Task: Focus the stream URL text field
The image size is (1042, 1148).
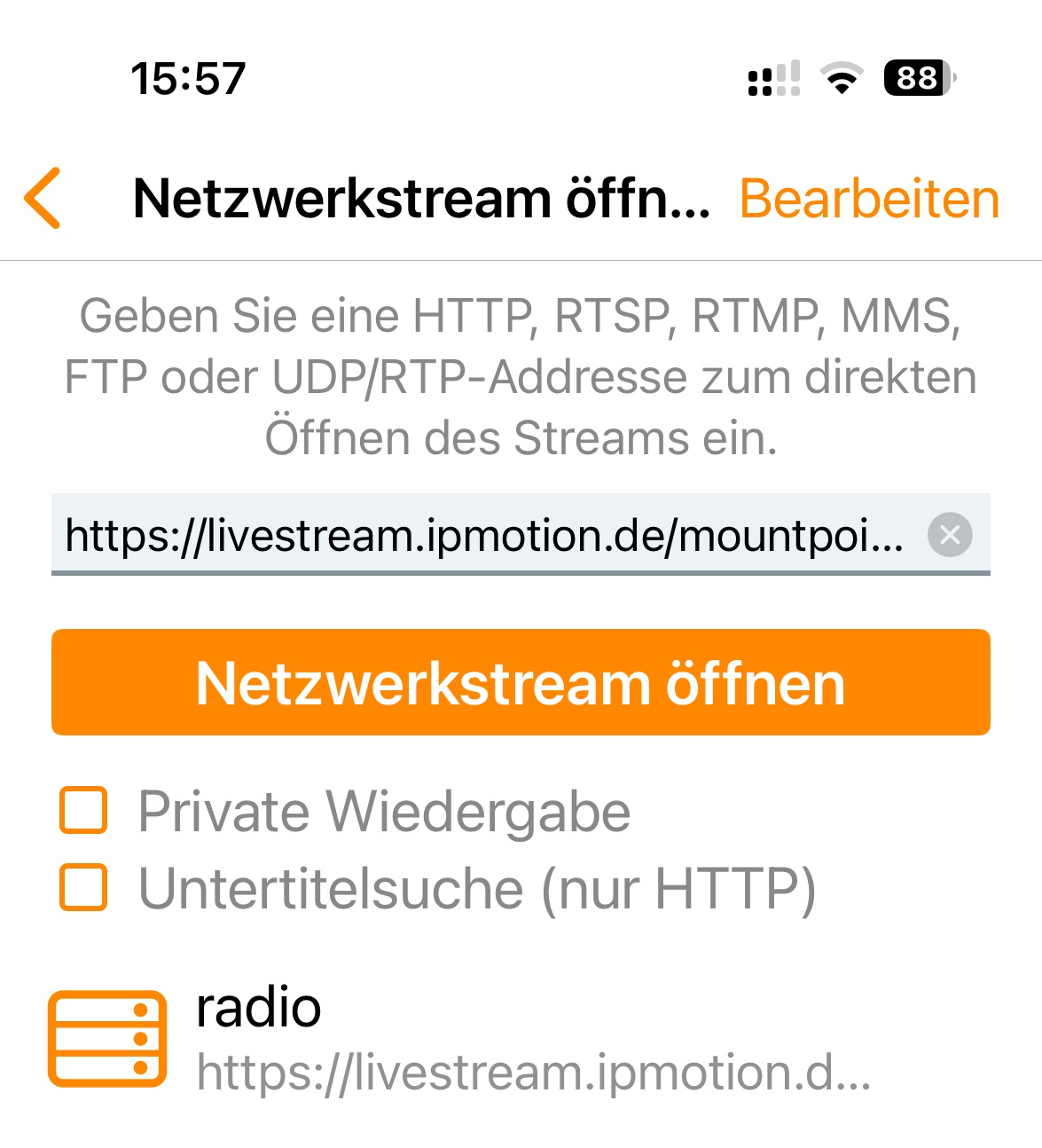Action: [483, 536]
